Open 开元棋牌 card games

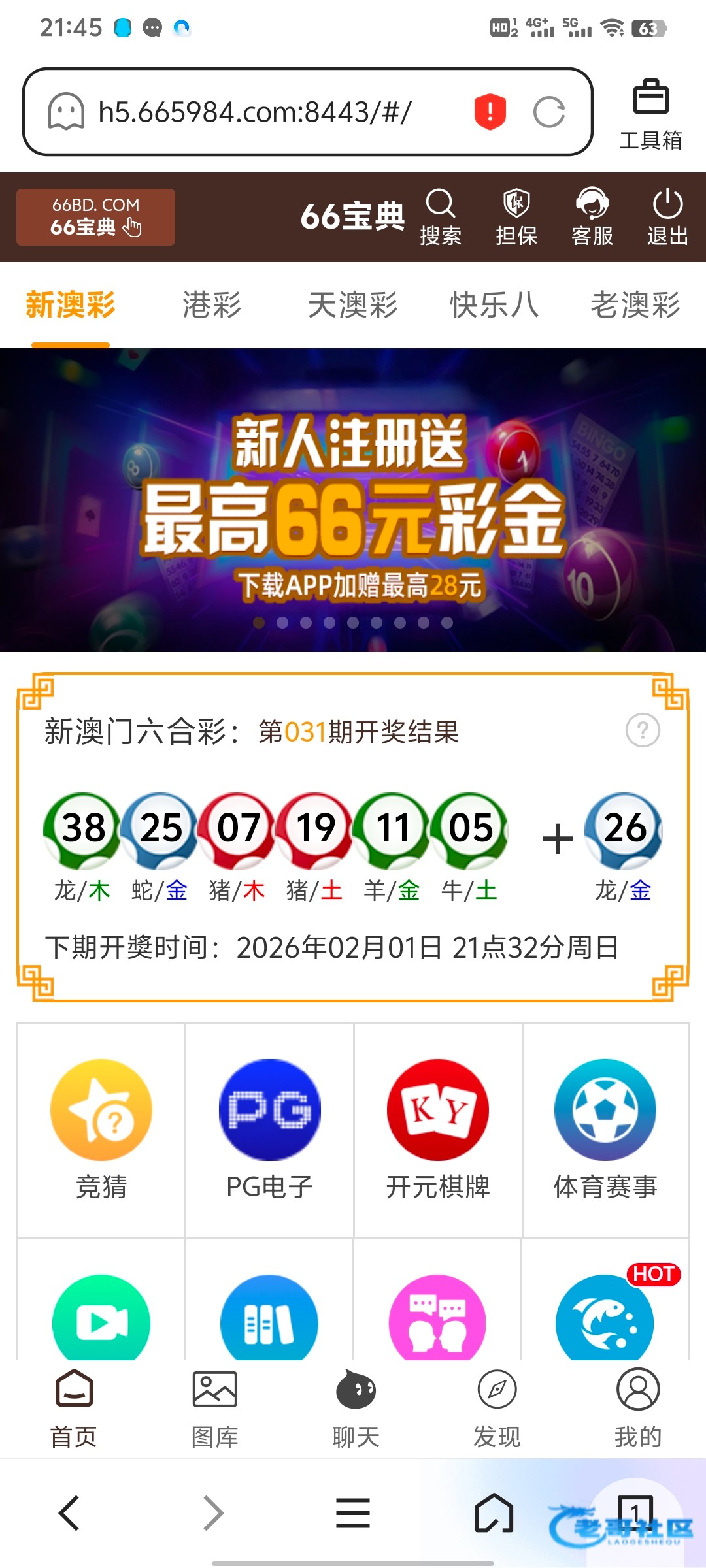pos(437,1129)
